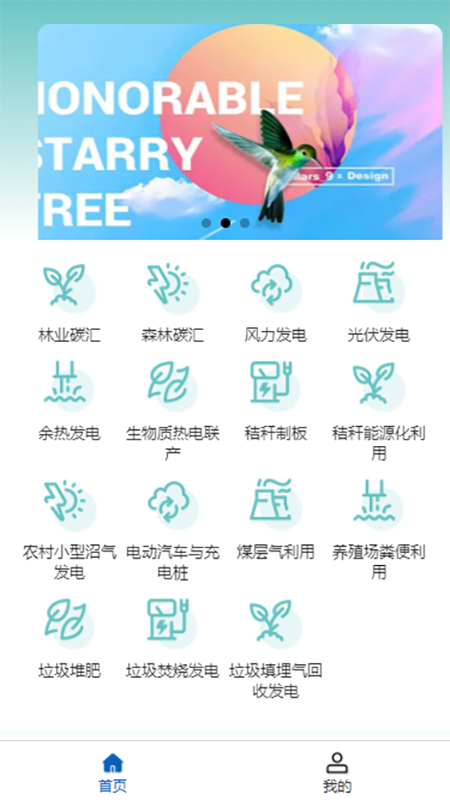The image size is (450, 800).
Task: Select 电动汽车与充电桩 item
Action: click(172, 530)
